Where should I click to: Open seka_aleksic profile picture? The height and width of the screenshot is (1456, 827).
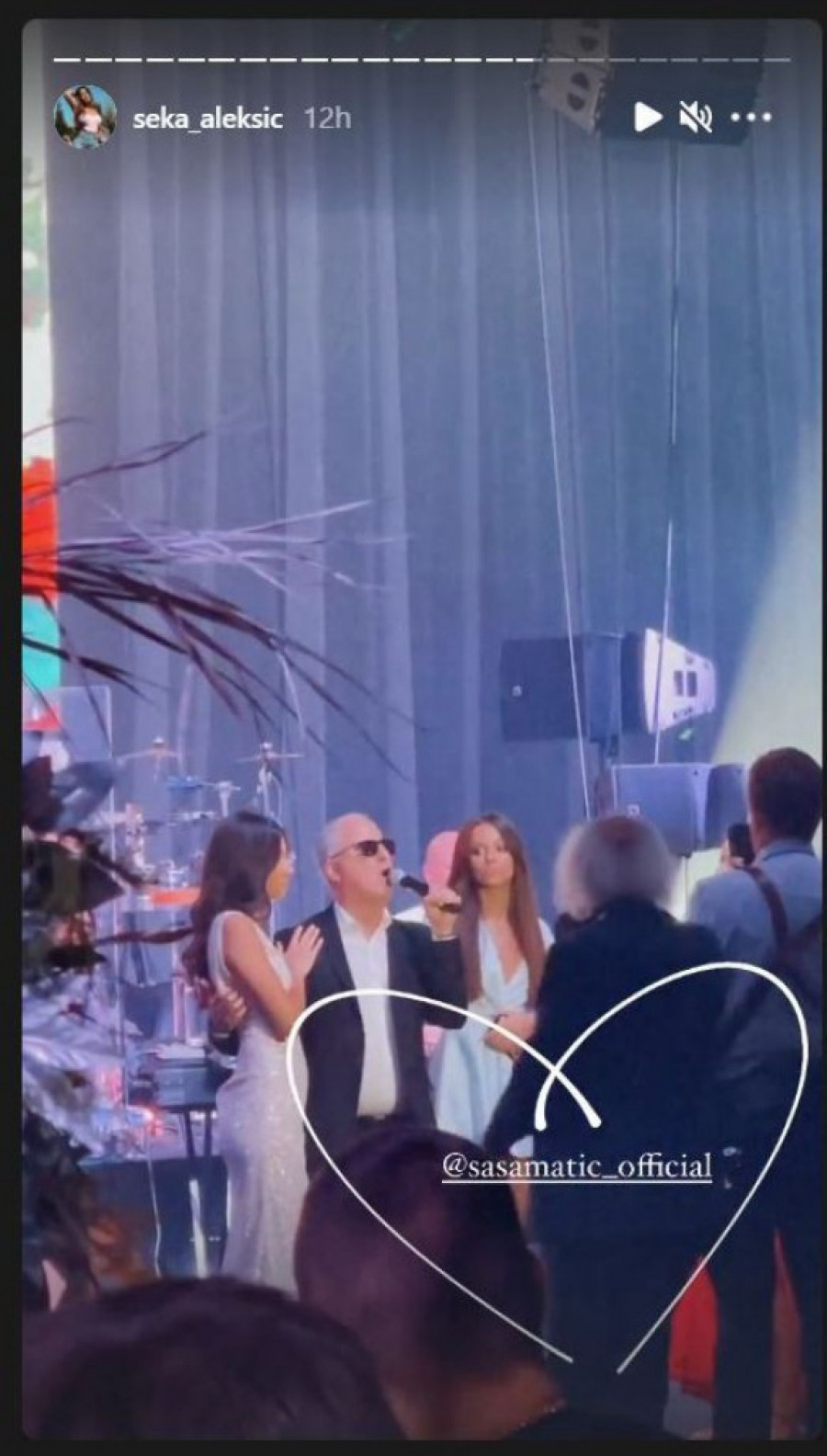point(85,118)
